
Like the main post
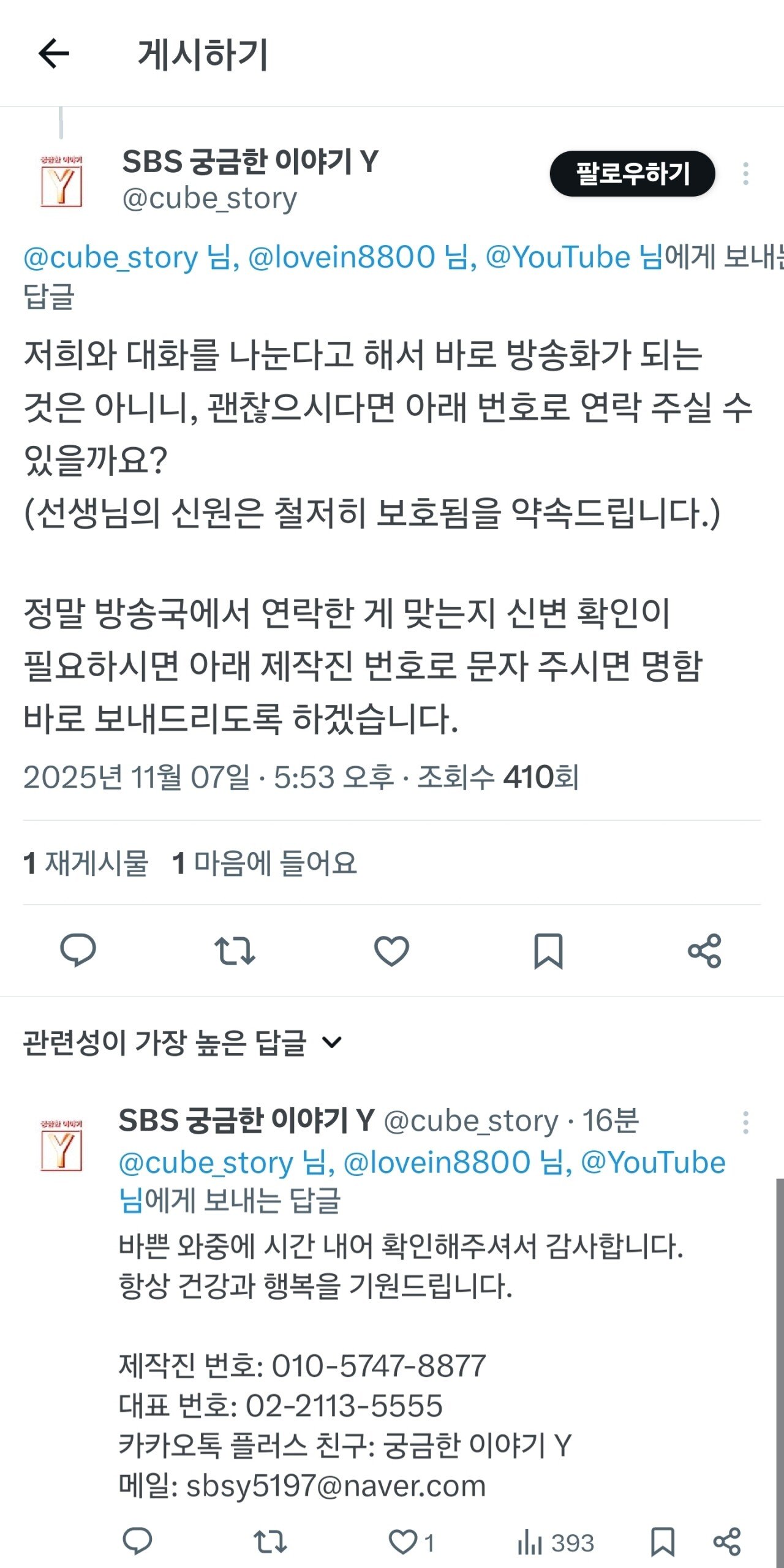click(x=391, y=951)
